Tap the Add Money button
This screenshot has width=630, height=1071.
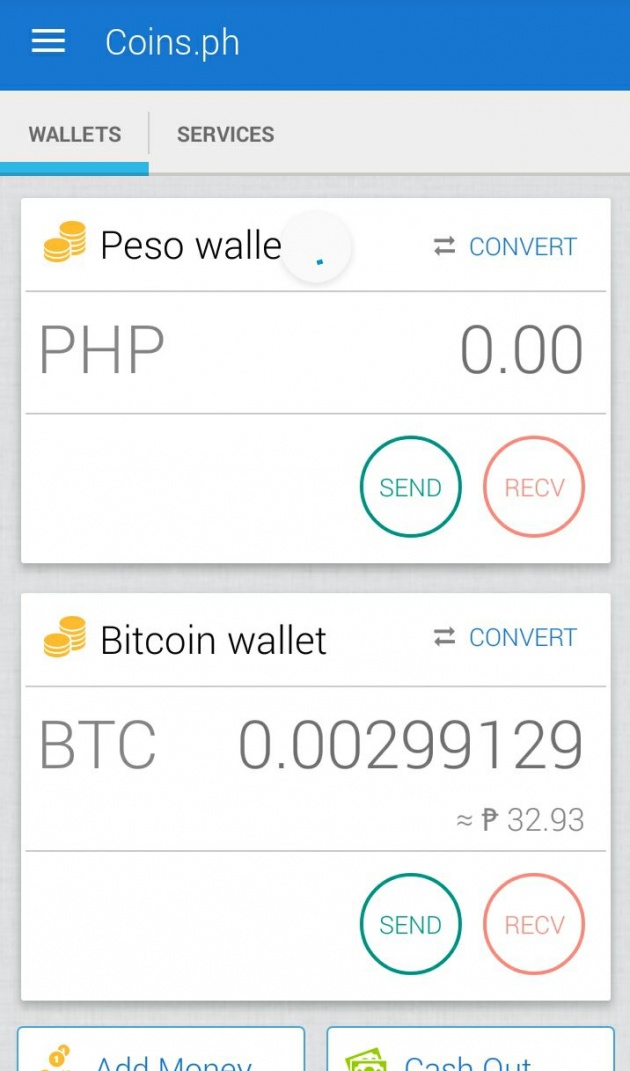click(161, 1050)
